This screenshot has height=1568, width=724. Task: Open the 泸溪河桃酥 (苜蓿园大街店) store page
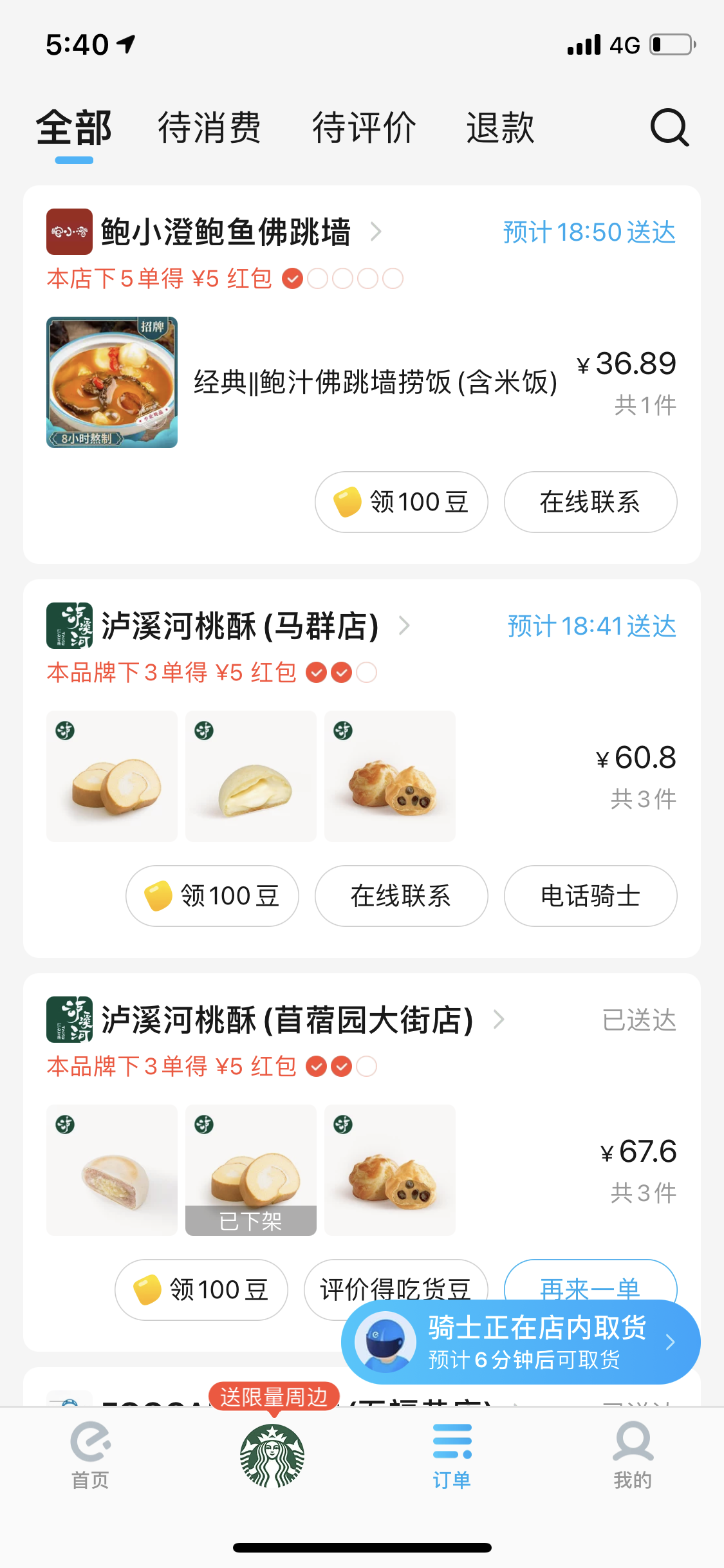click(286, 1020)
